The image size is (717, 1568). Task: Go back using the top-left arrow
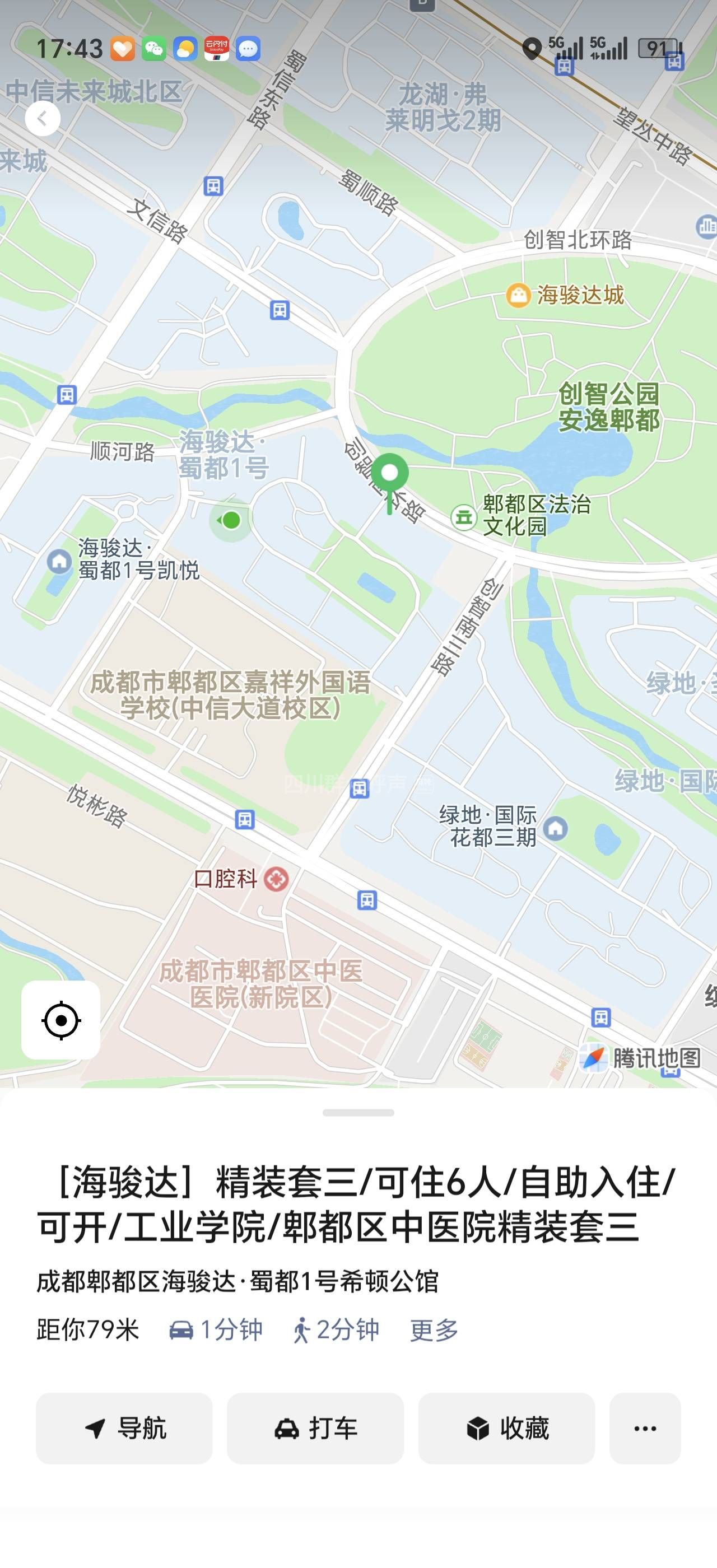[43, 118]
